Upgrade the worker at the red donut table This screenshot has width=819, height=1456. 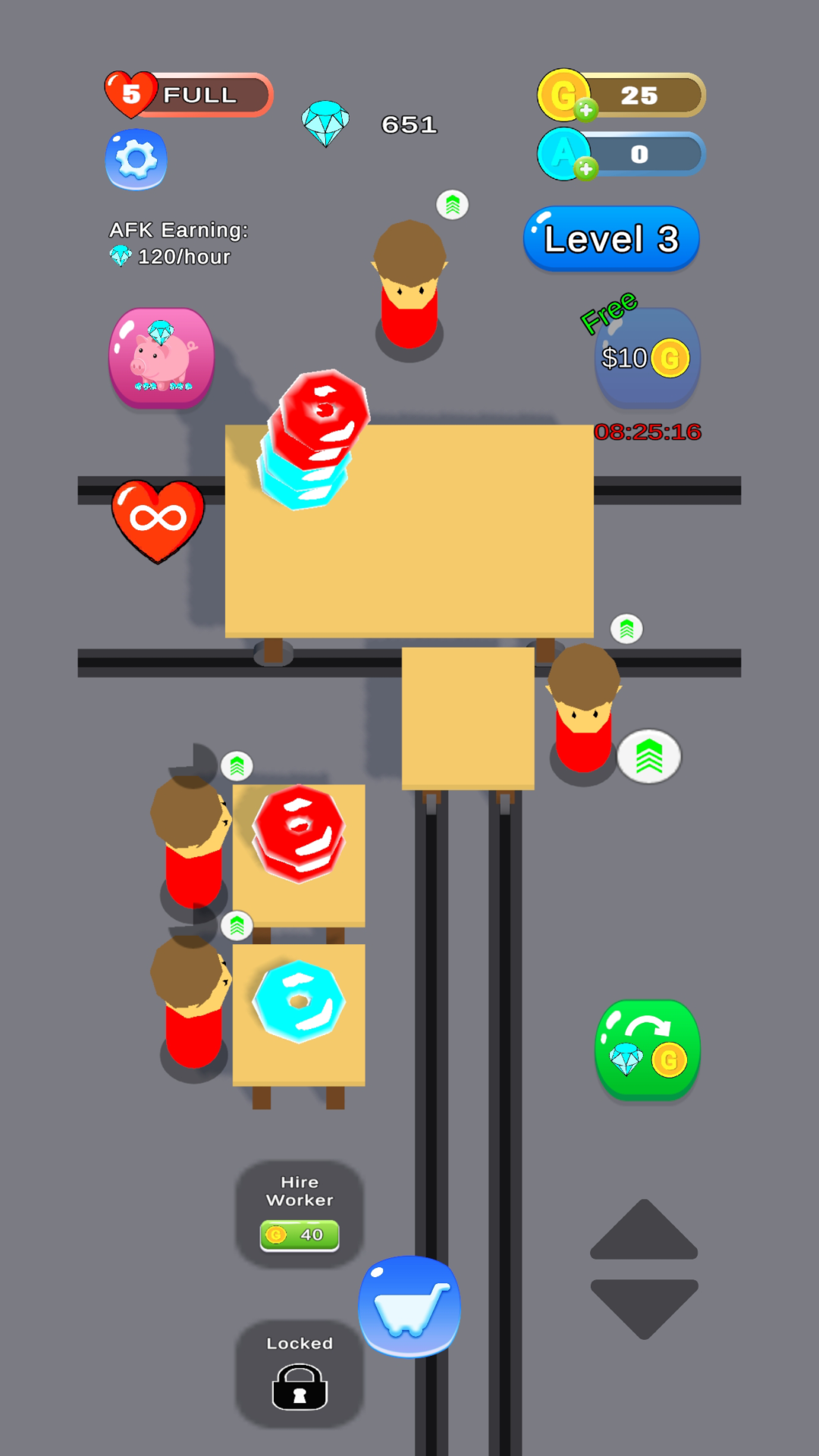coord(237,766)
